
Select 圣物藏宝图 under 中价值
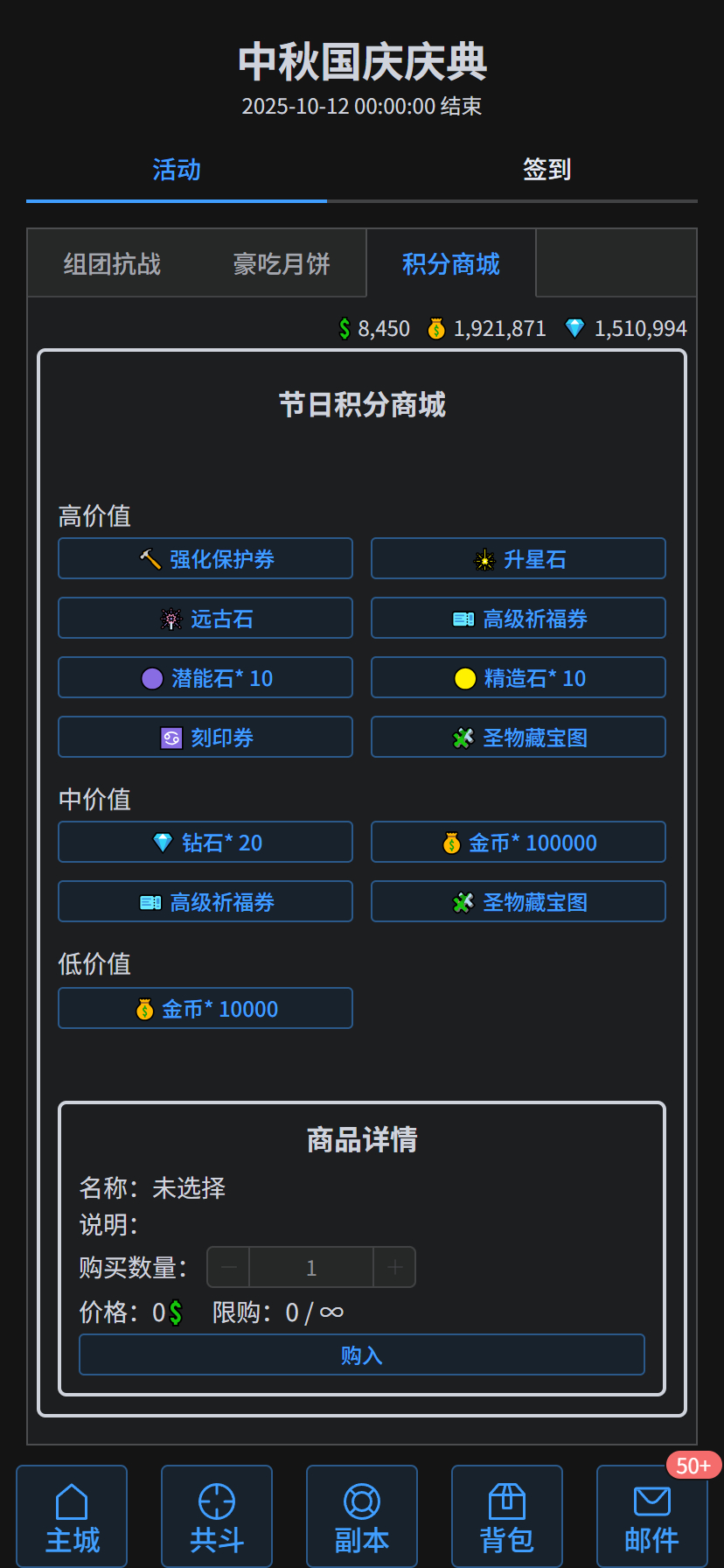519,902
